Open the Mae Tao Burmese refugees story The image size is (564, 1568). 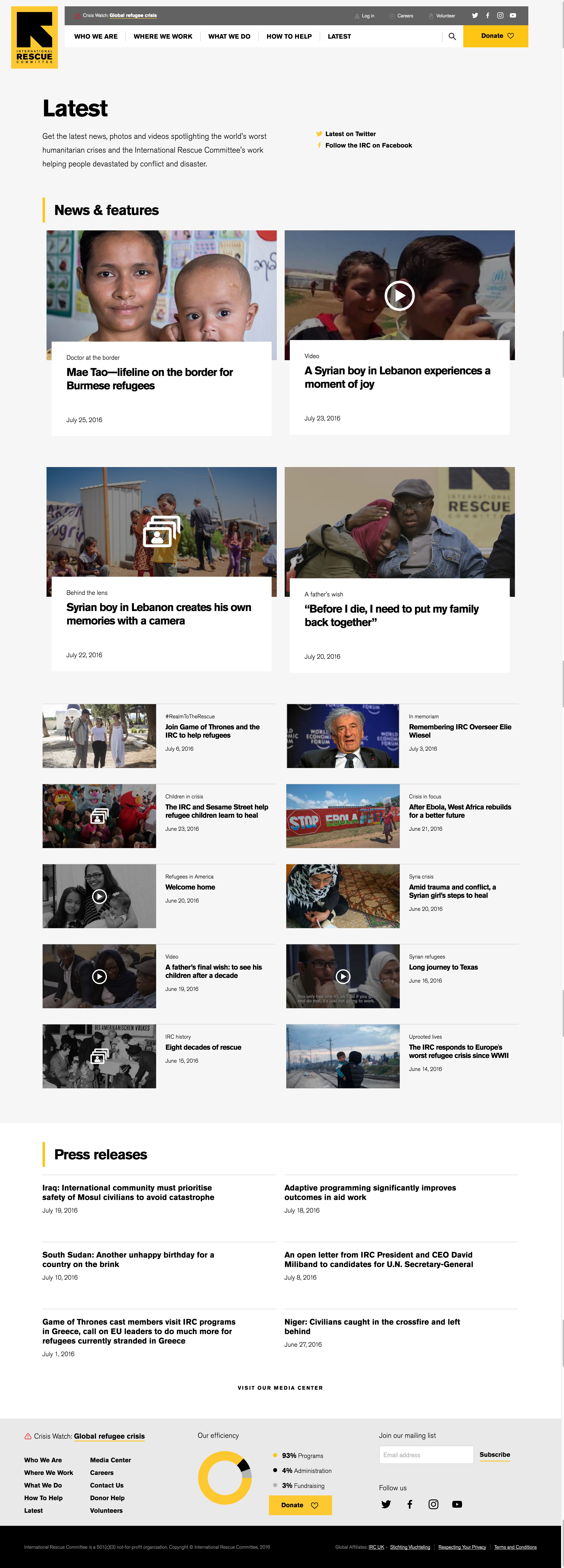pos(150,379)
